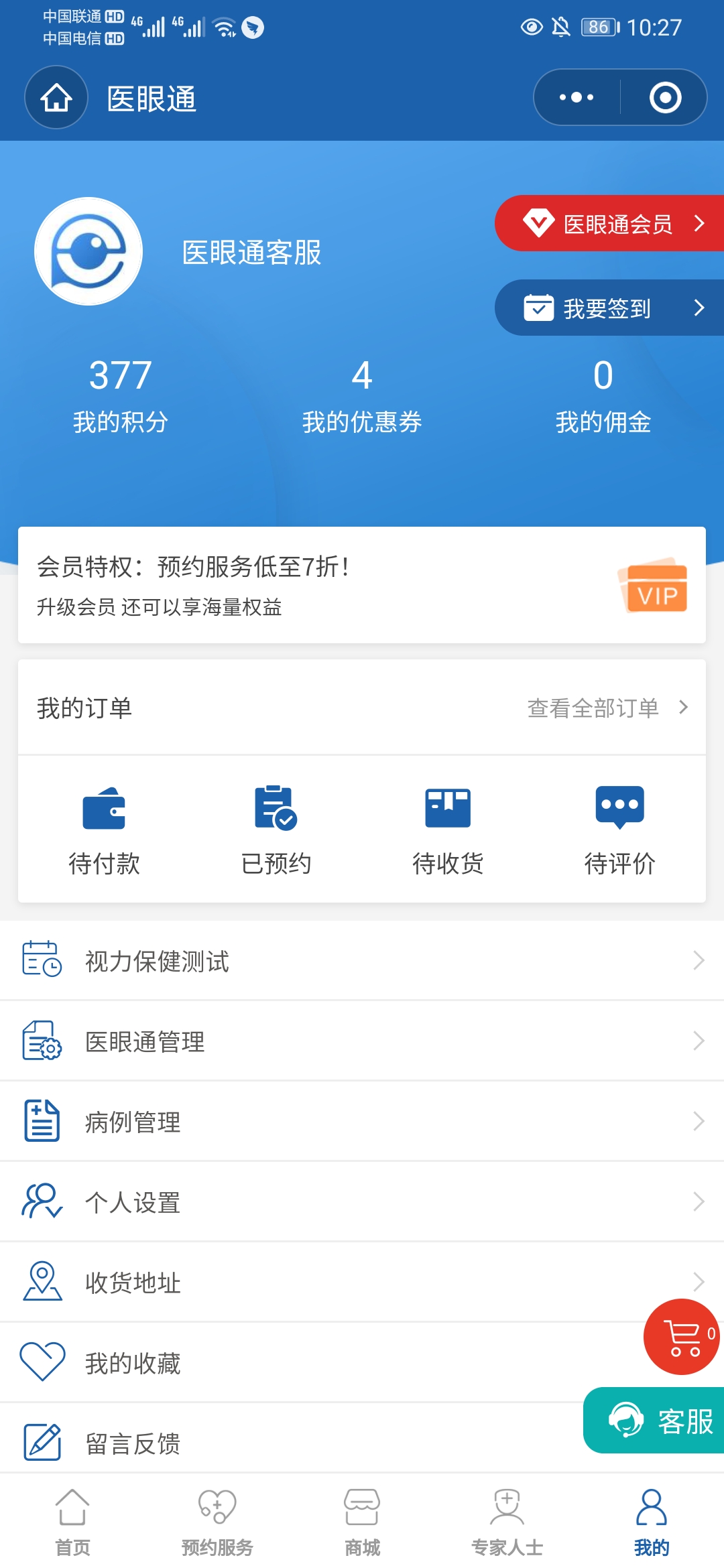Screen dimensions: 724x1568
Task: Close the mini program with the circle icon
Action: (665, 98)
